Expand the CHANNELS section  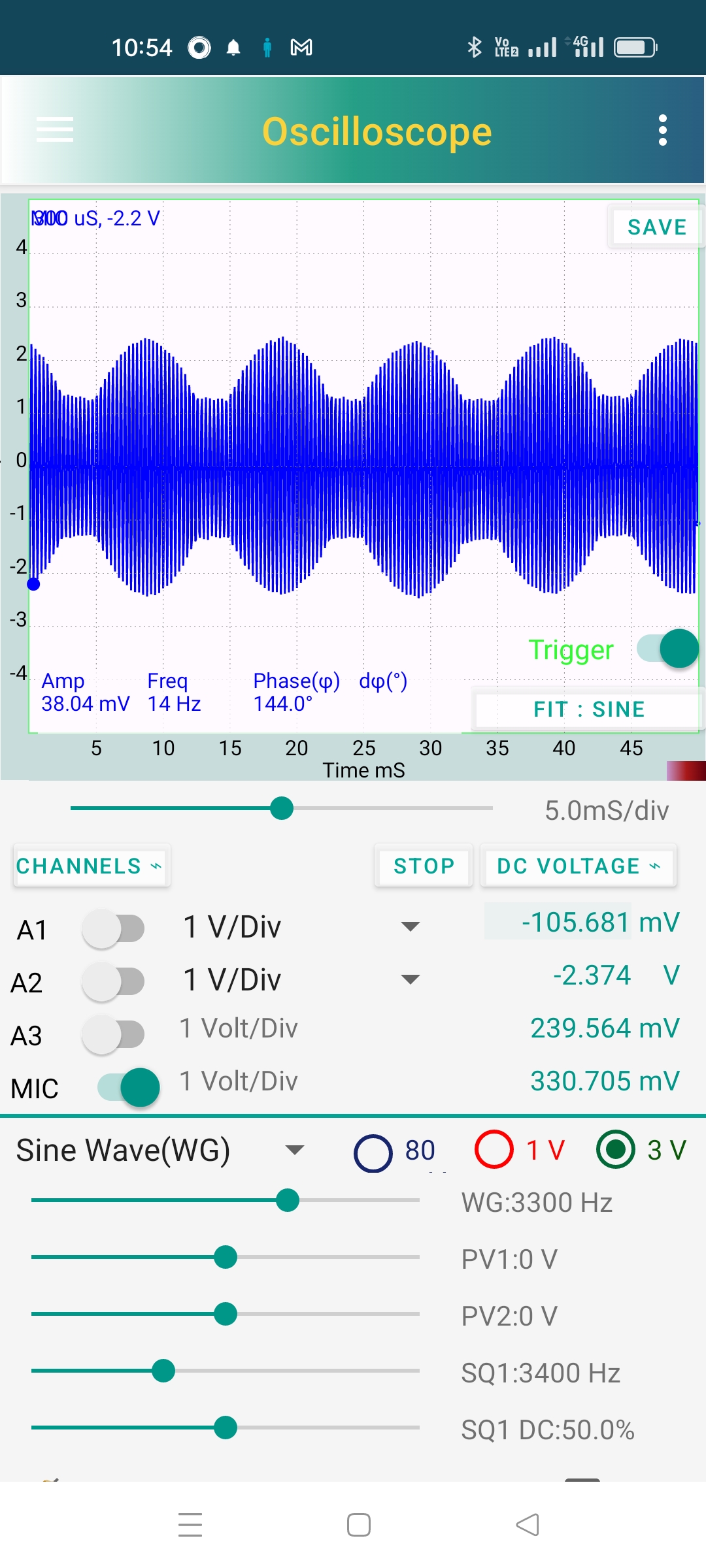[90, 866]
